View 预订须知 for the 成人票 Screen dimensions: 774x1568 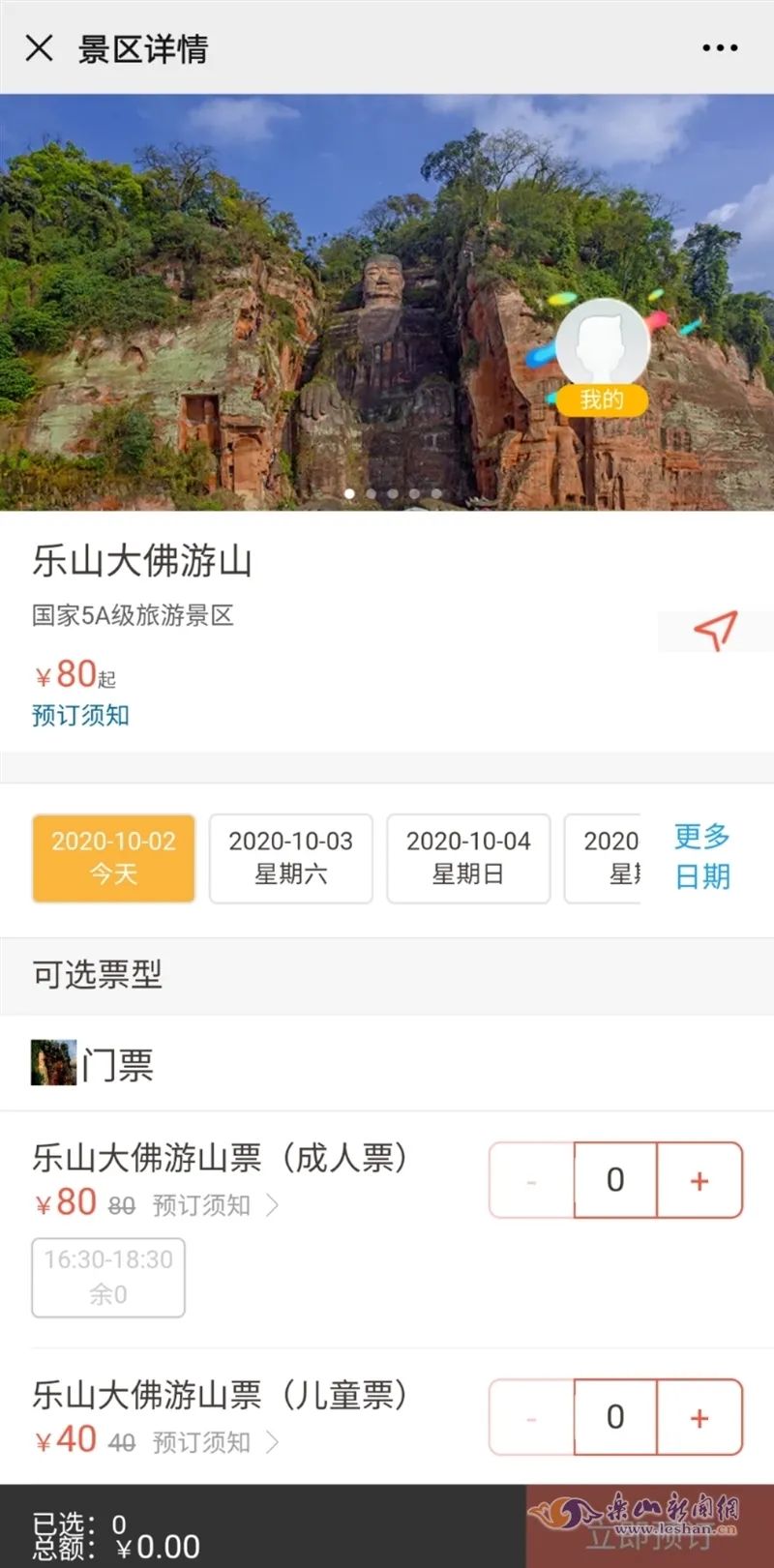pos(215,1205)
